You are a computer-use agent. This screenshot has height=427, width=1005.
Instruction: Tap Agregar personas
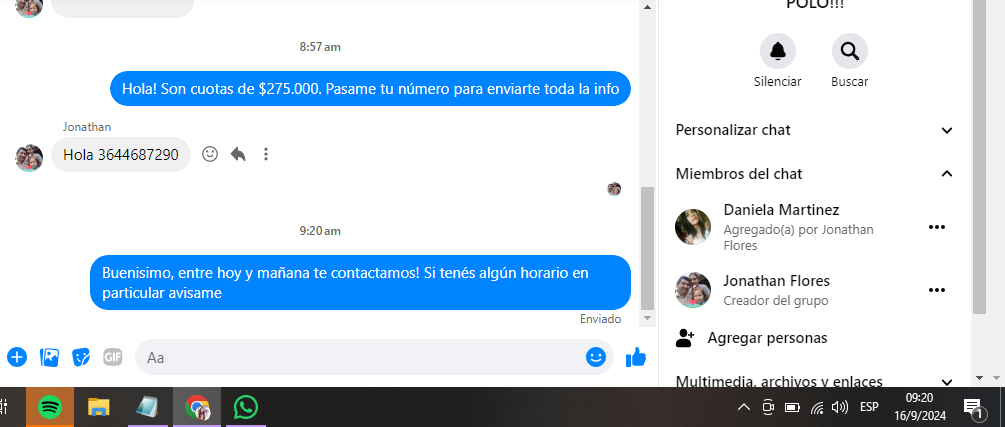pos(767,338)
